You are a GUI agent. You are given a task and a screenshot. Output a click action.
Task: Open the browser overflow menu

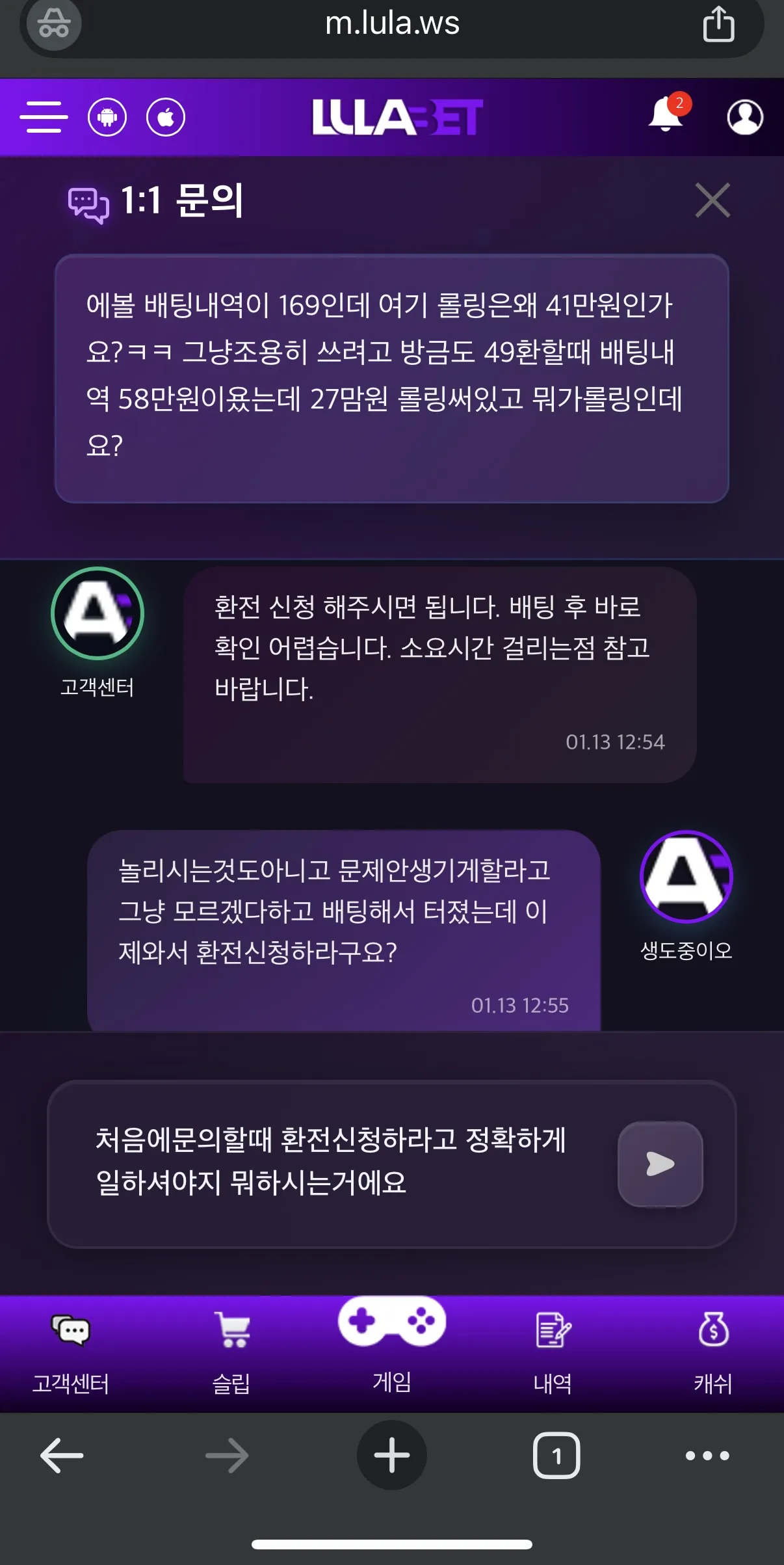[x=707, y=1455]
